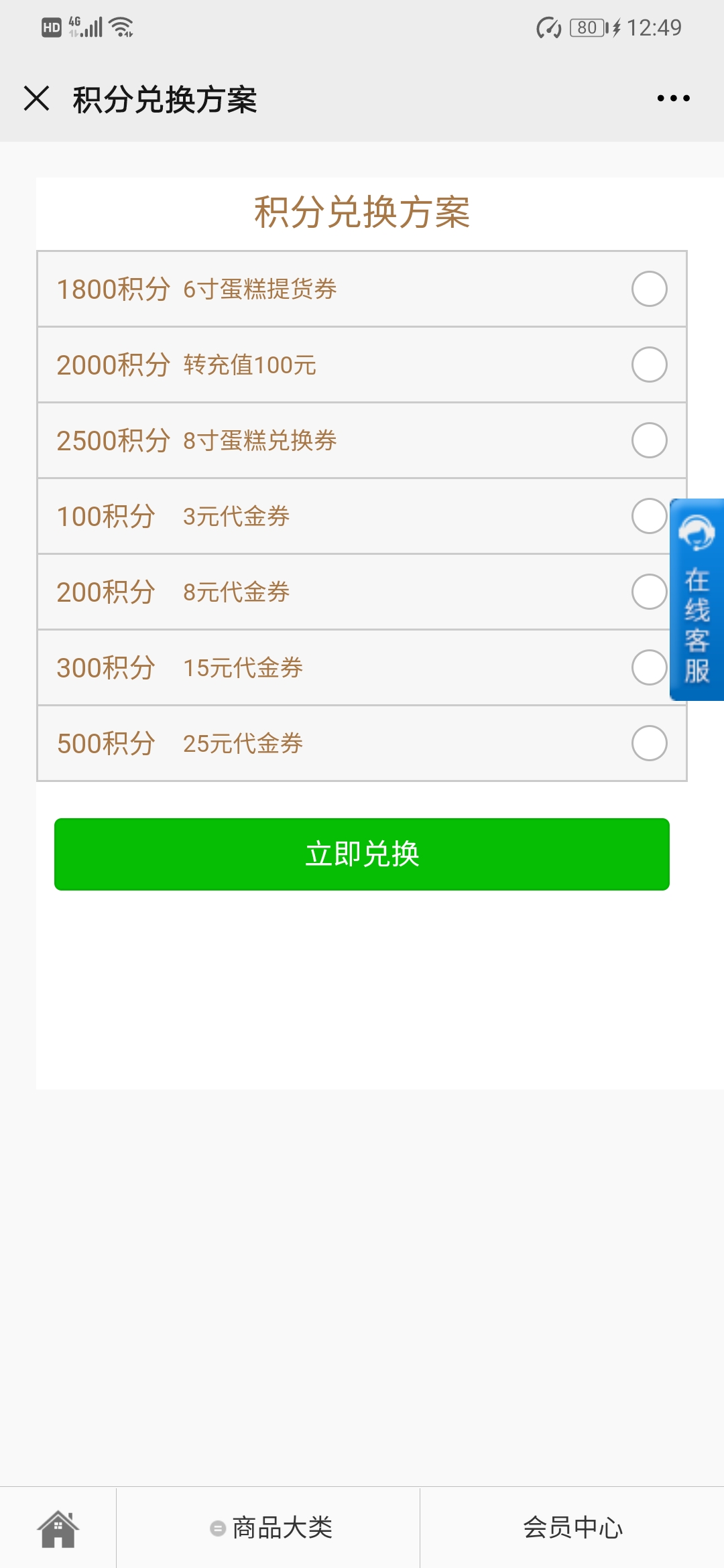The image size is (724, 1568).
Task: Close the 积分兑换方案 page
Action: (37, 99)
